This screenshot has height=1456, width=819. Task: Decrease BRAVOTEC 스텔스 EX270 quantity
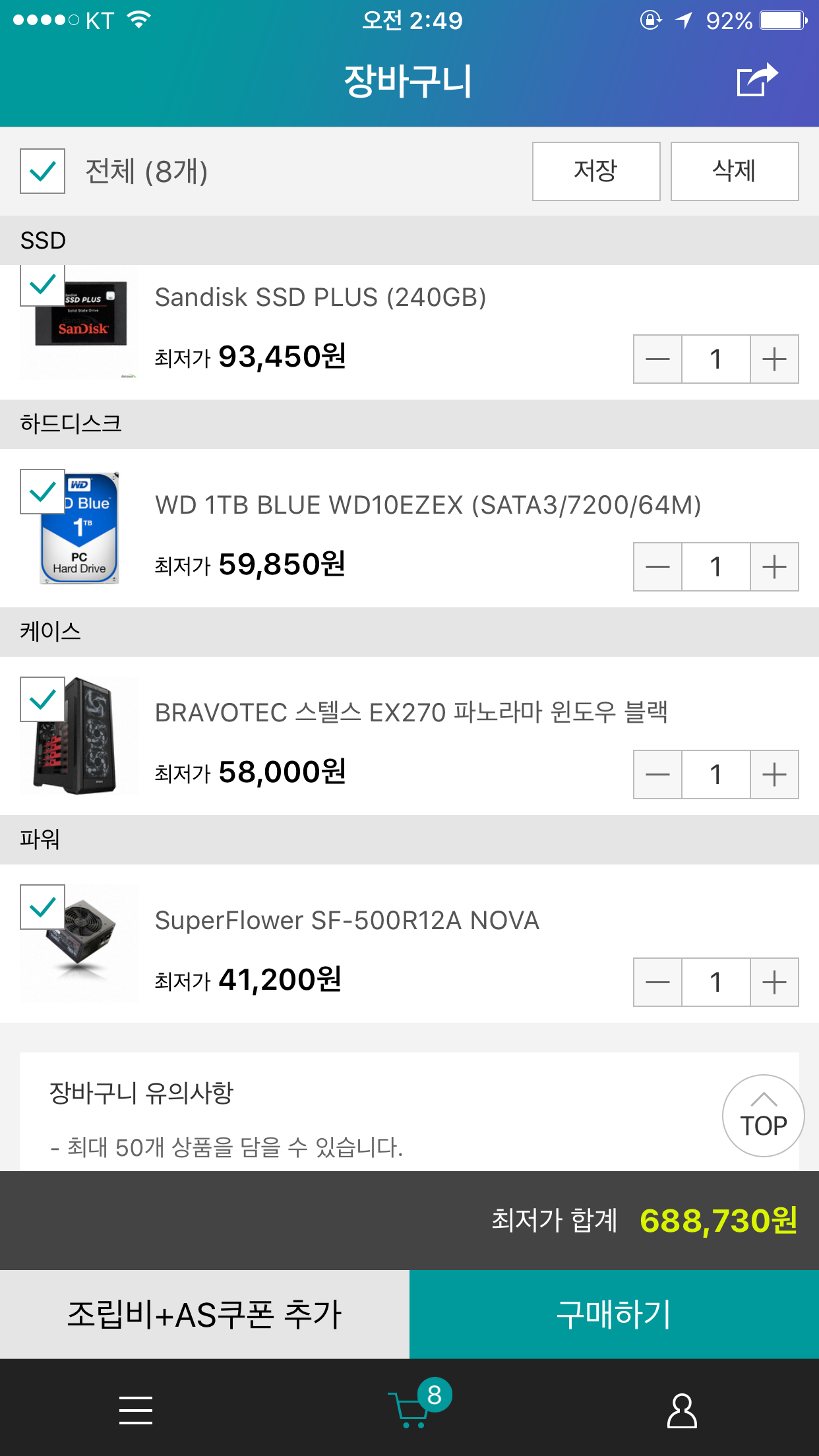point(657,775)
